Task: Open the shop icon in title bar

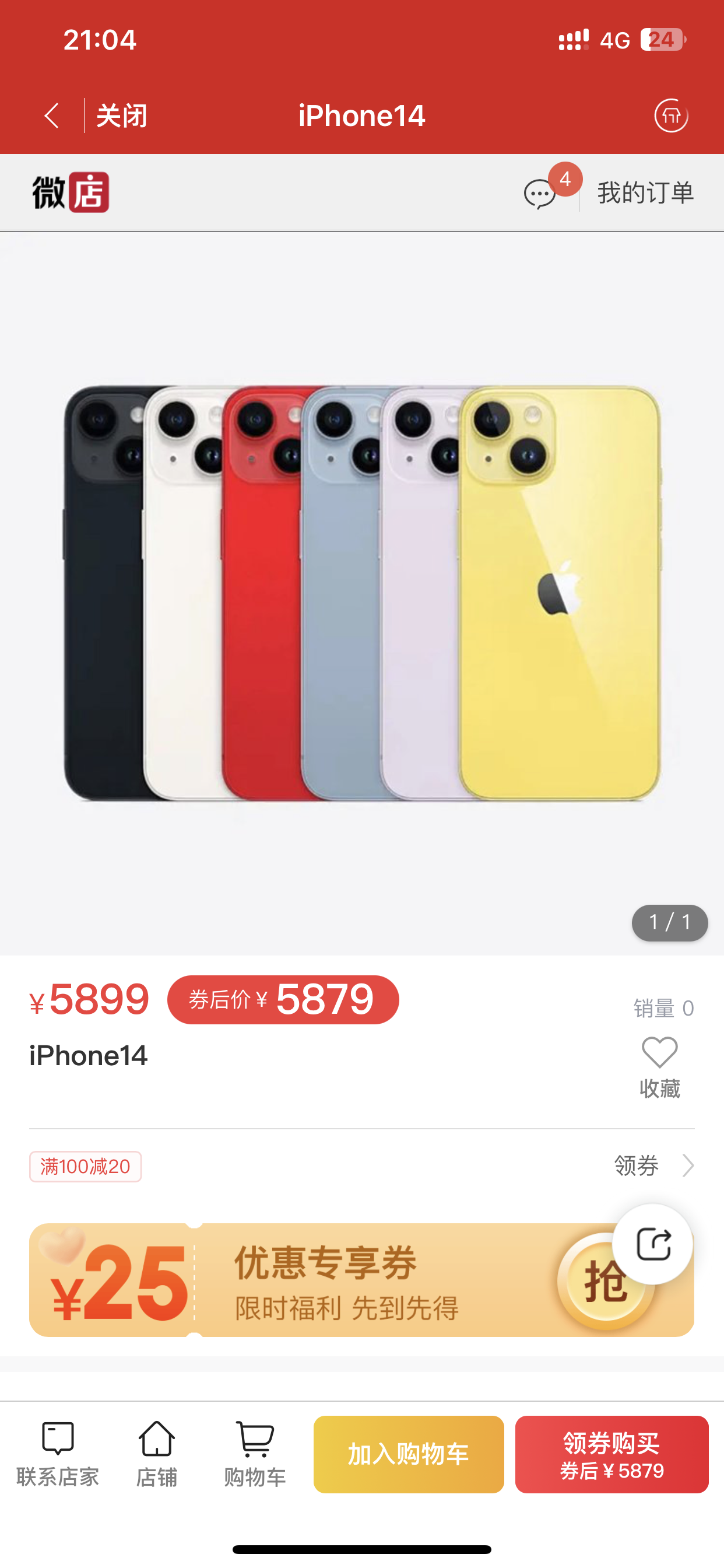Action: click(x=670, y=116)
